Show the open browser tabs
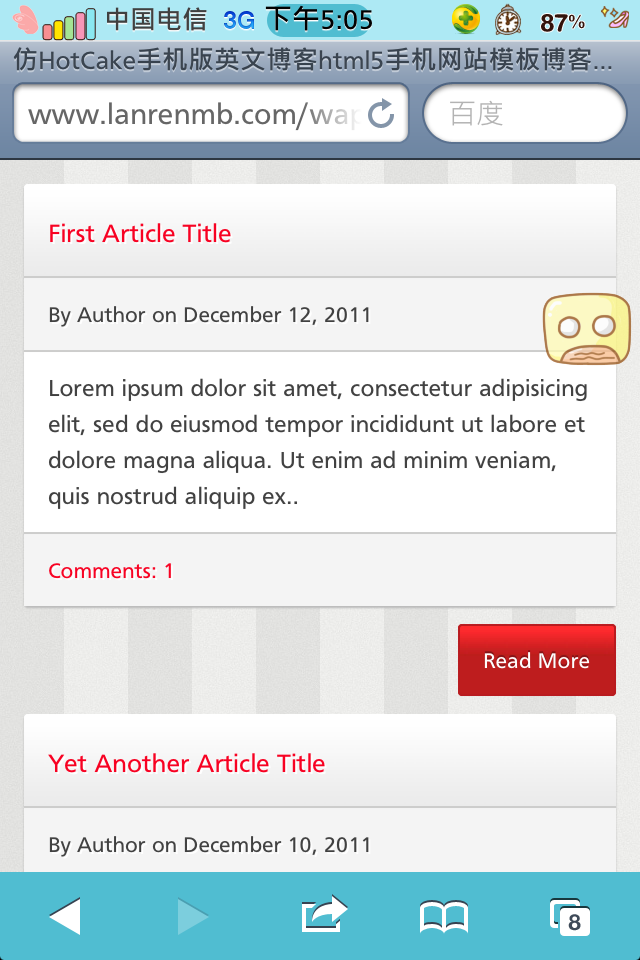The width and height of the screenshot is (640, 960). 570,916
